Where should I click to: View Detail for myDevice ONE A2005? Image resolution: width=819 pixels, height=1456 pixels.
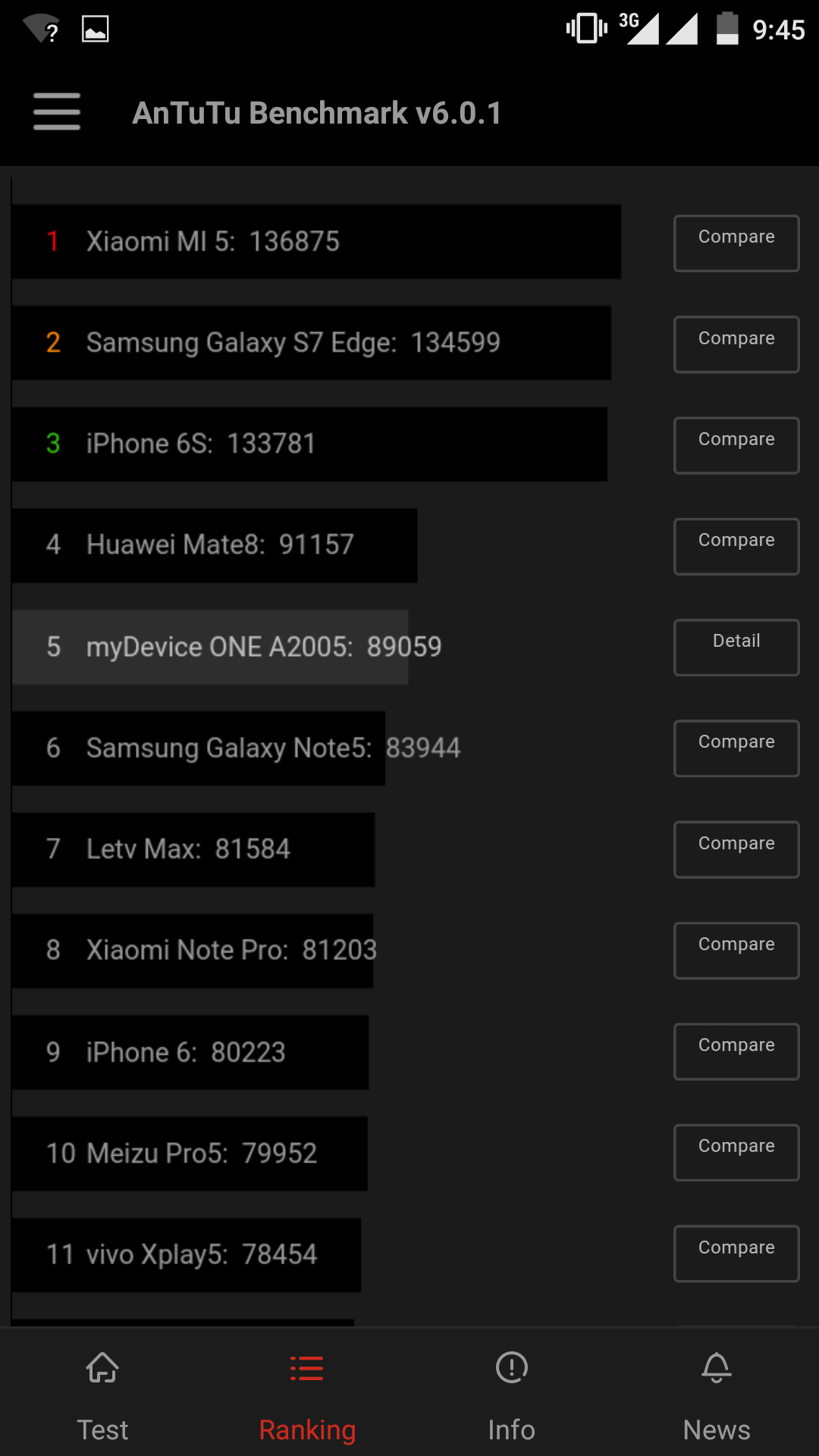point(736,647)
